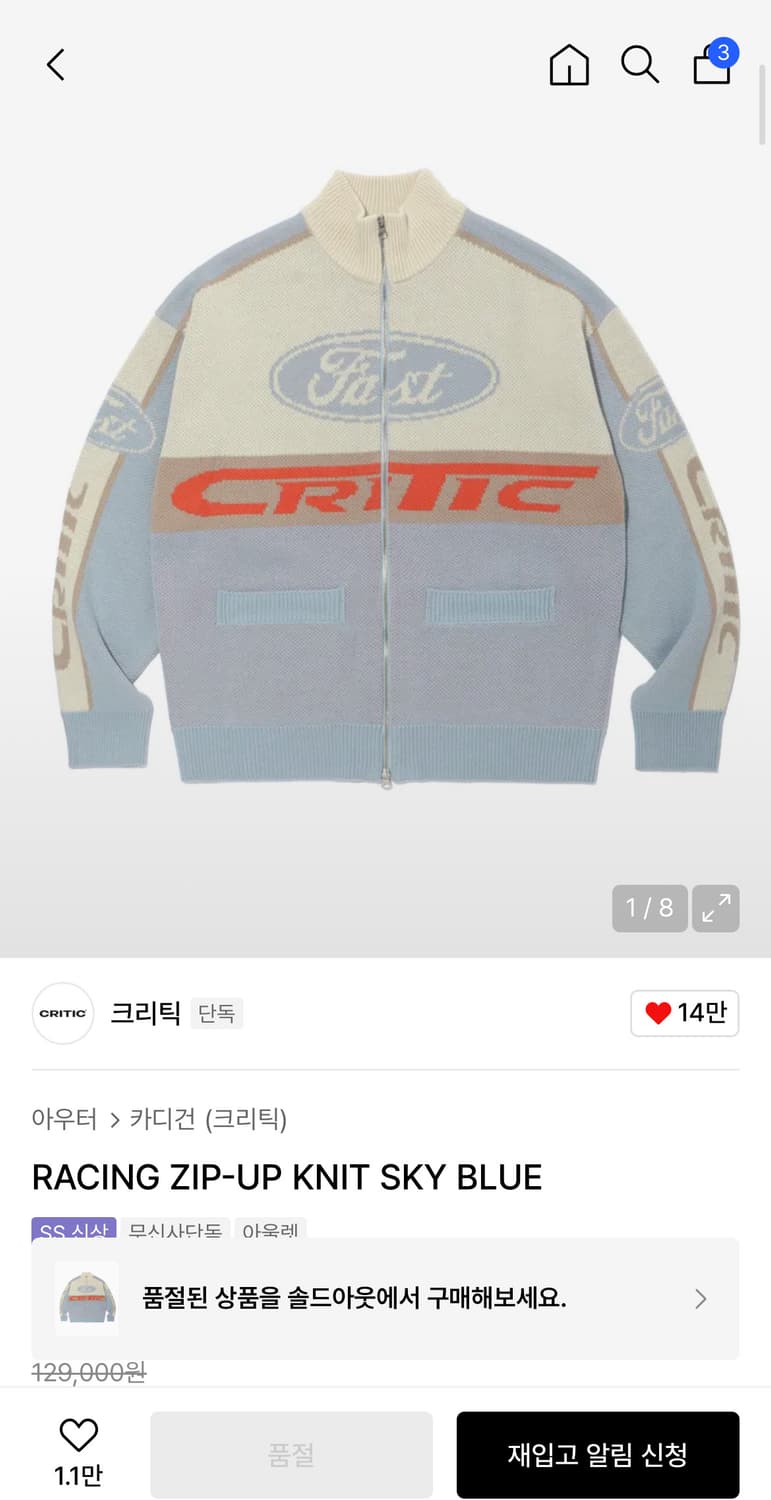The image size is (771, 1500).
Task: Tap the grayed 품절 button
Action: coord(290,1454)
